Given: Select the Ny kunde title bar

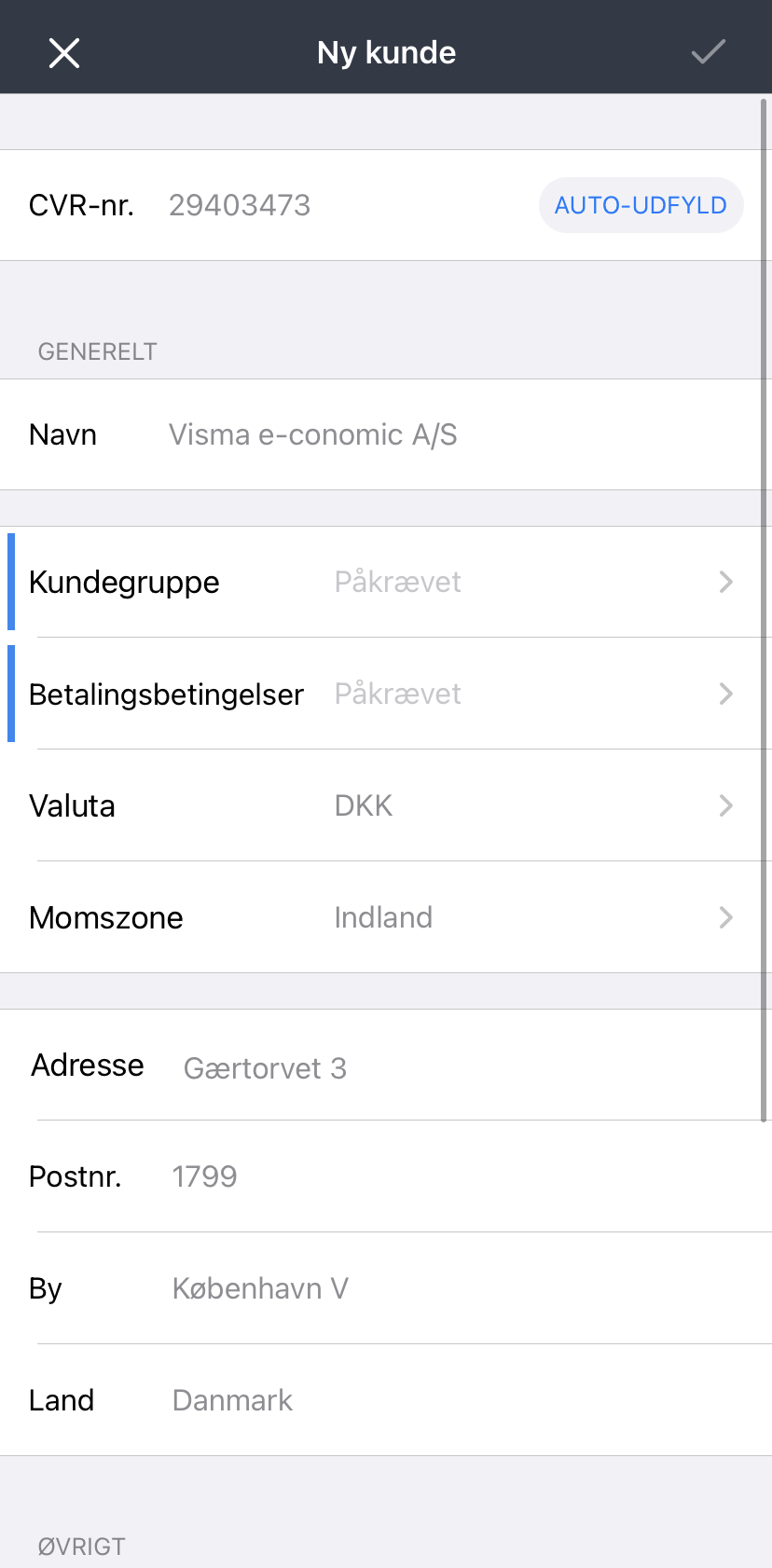Looking at the screenshot, I should (x=386, y=52).
